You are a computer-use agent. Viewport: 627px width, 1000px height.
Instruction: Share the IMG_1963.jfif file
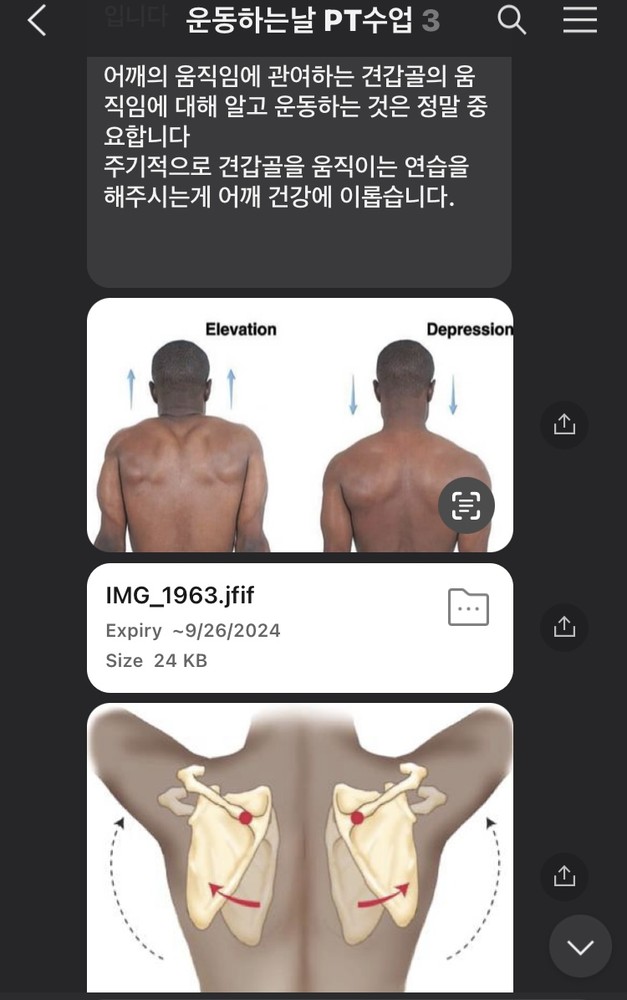tap(564, 627)
